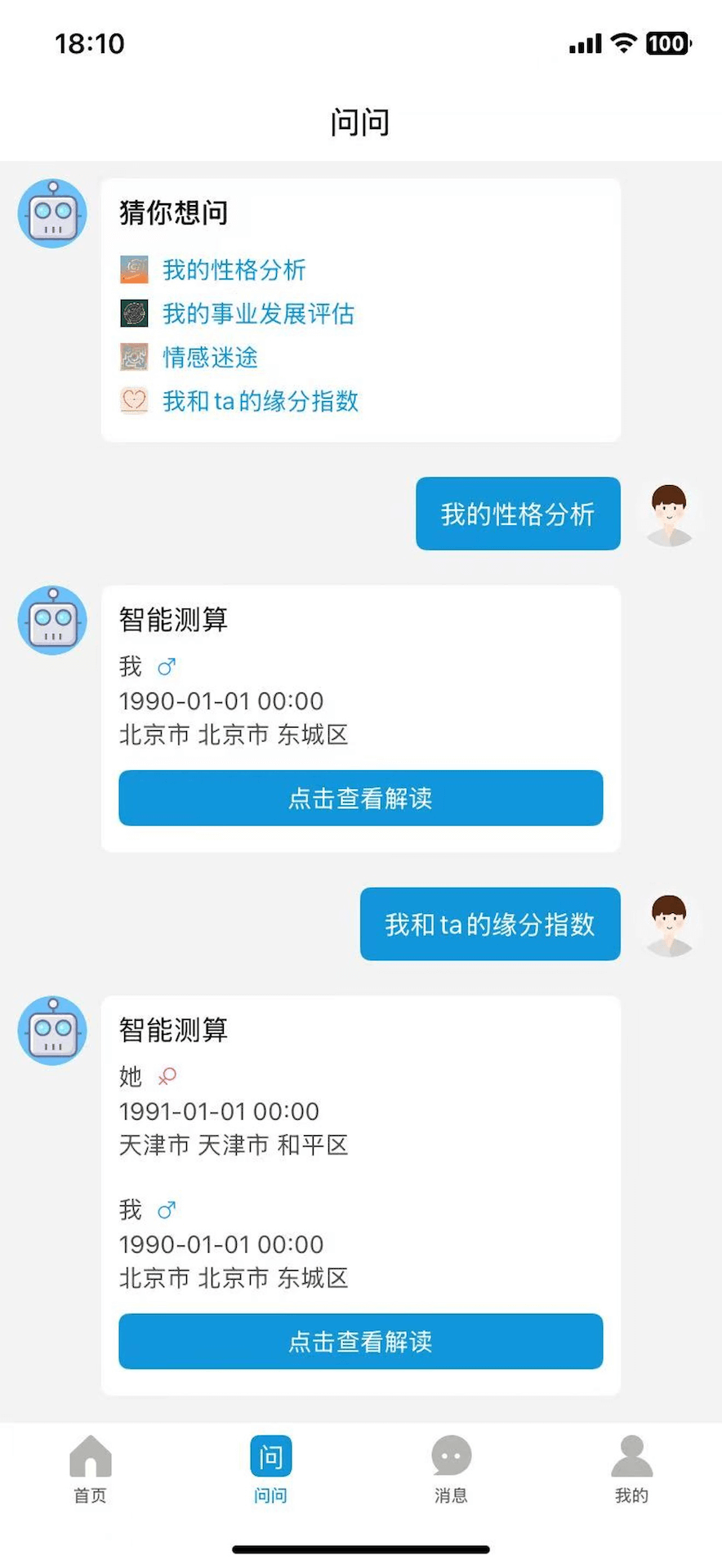
Task: Open the 我的性格分析 suggested question
Action: pyautogui.click(x=235, y=269)
